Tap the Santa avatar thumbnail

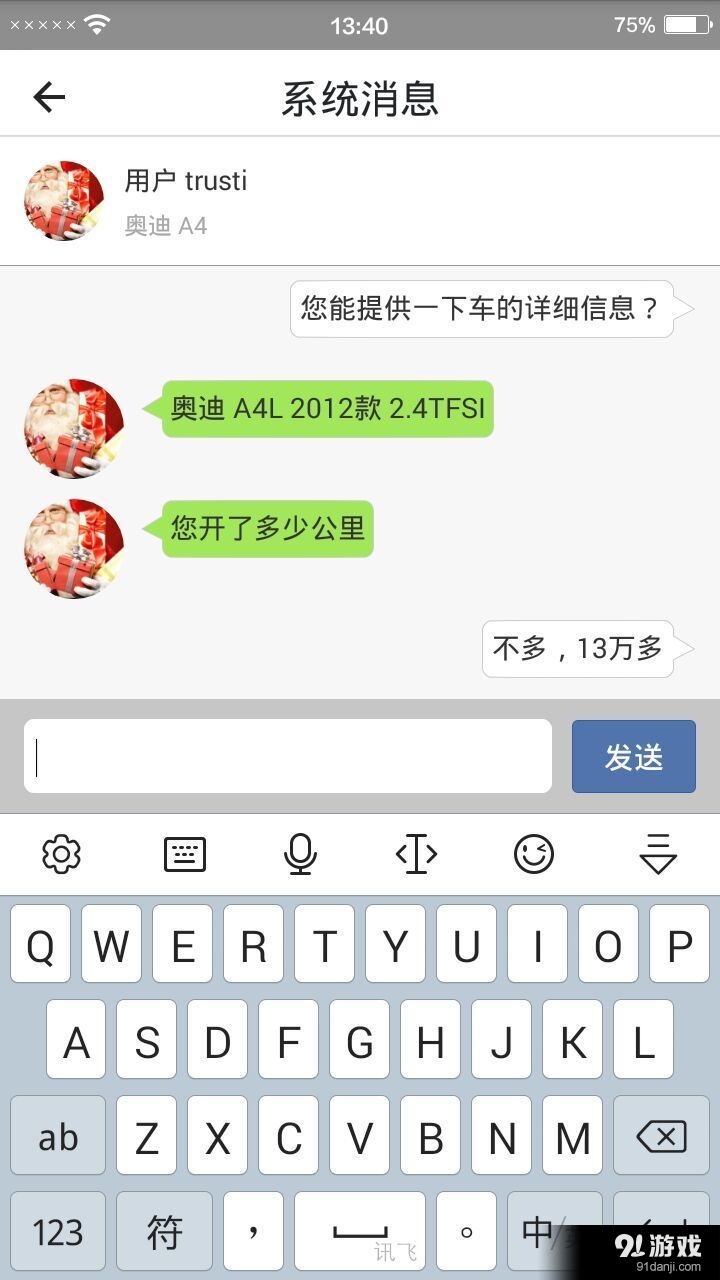(x=63, y=200)
